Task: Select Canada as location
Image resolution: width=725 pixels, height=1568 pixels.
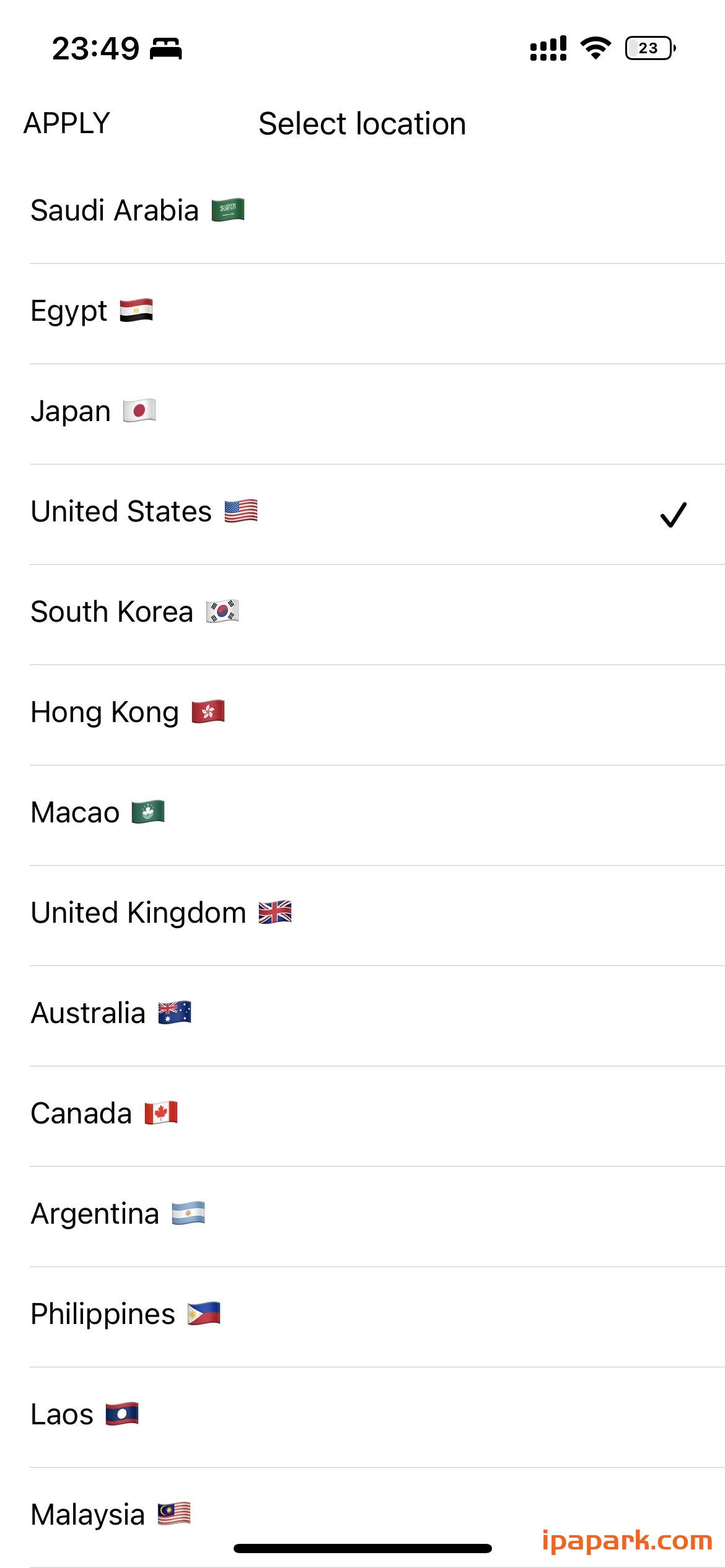Action: tap(104, 1113)
